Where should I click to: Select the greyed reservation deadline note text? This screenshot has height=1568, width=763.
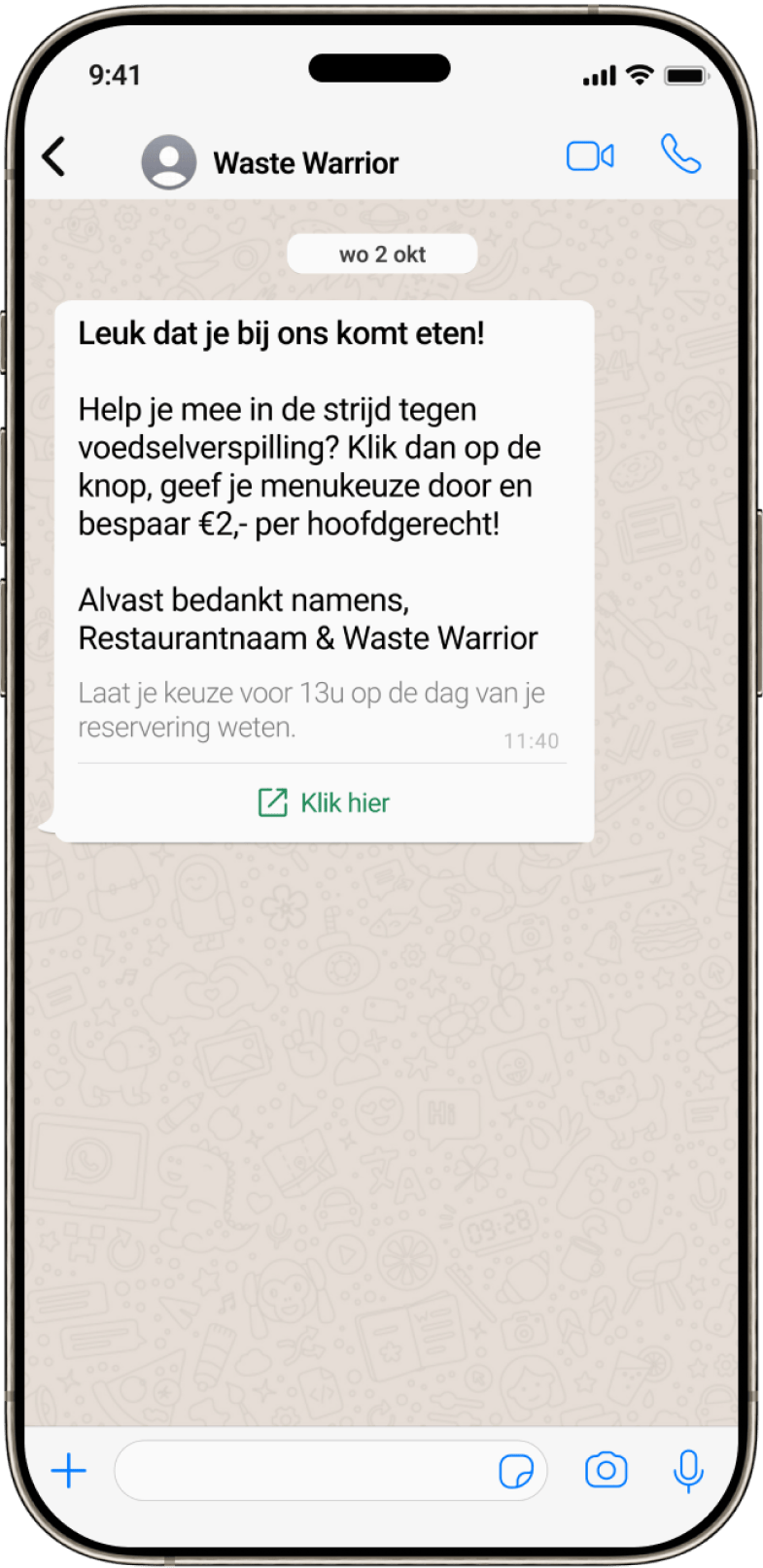[311, 709]
